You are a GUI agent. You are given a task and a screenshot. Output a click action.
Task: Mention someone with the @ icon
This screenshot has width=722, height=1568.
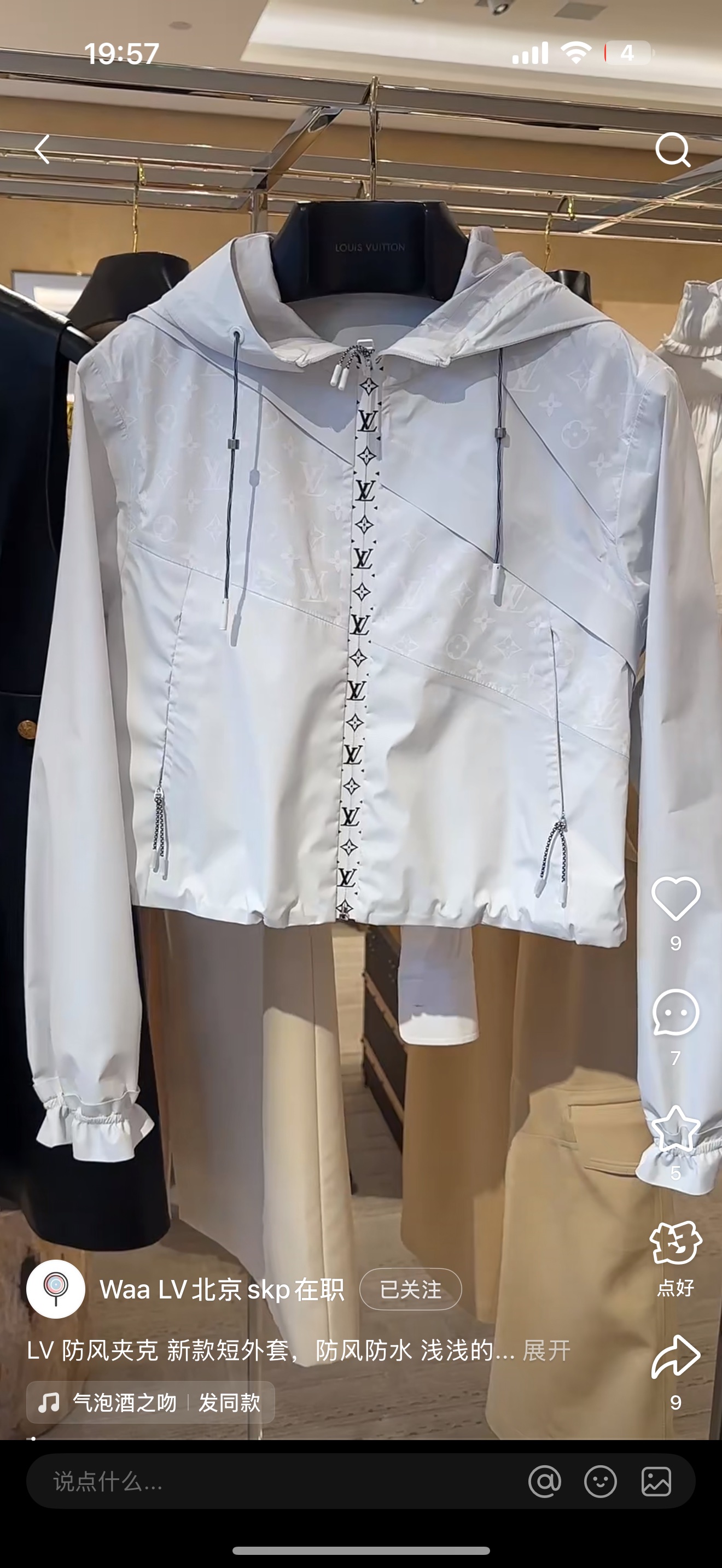point(544,1482)
